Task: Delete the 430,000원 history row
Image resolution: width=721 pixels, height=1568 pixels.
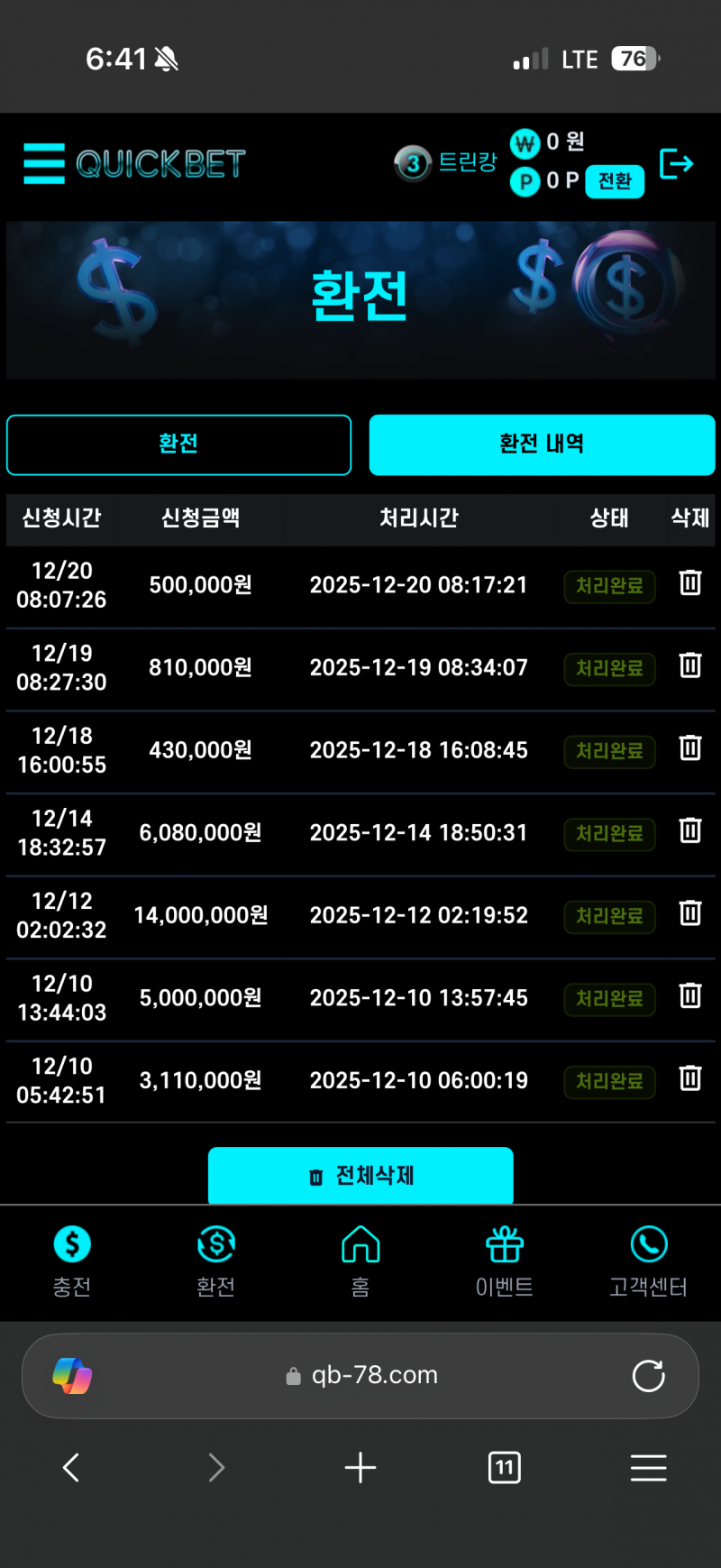Action: pos(690,747)
